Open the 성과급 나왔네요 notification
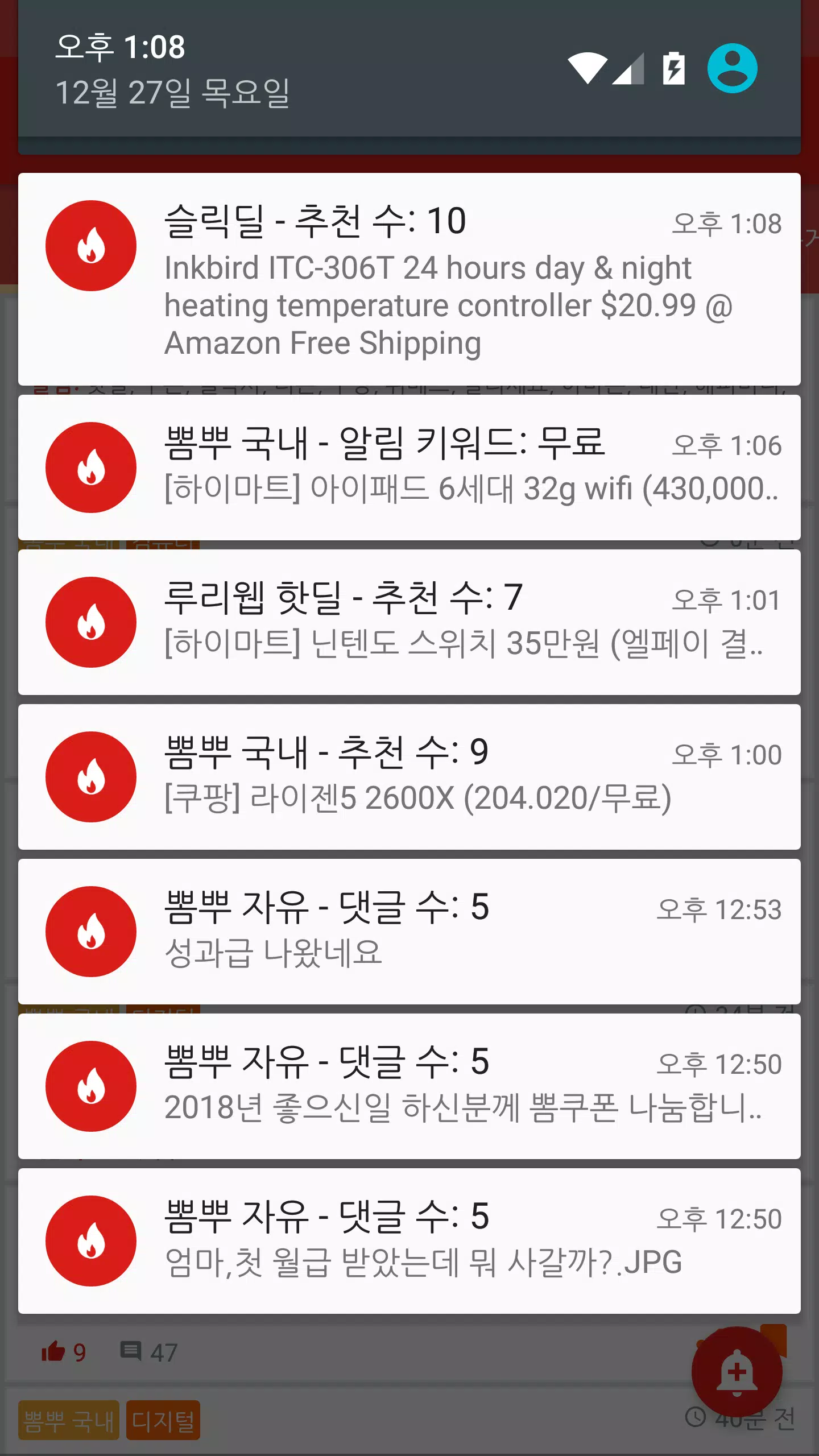The height and width of the screenshot is (1456, 819). tap(409, 932)
